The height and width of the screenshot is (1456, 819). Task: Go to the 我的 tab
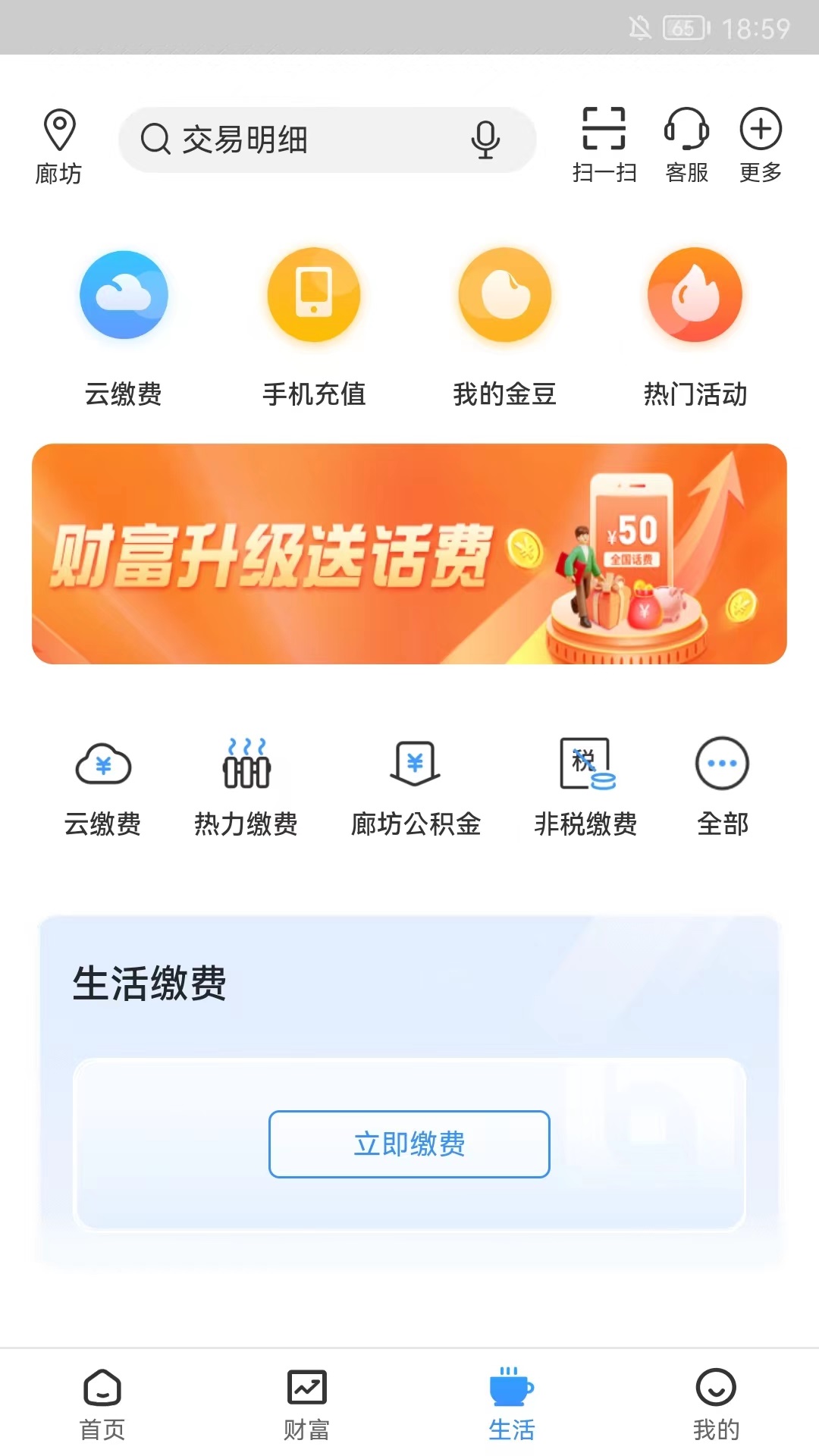coord(717,1404)
